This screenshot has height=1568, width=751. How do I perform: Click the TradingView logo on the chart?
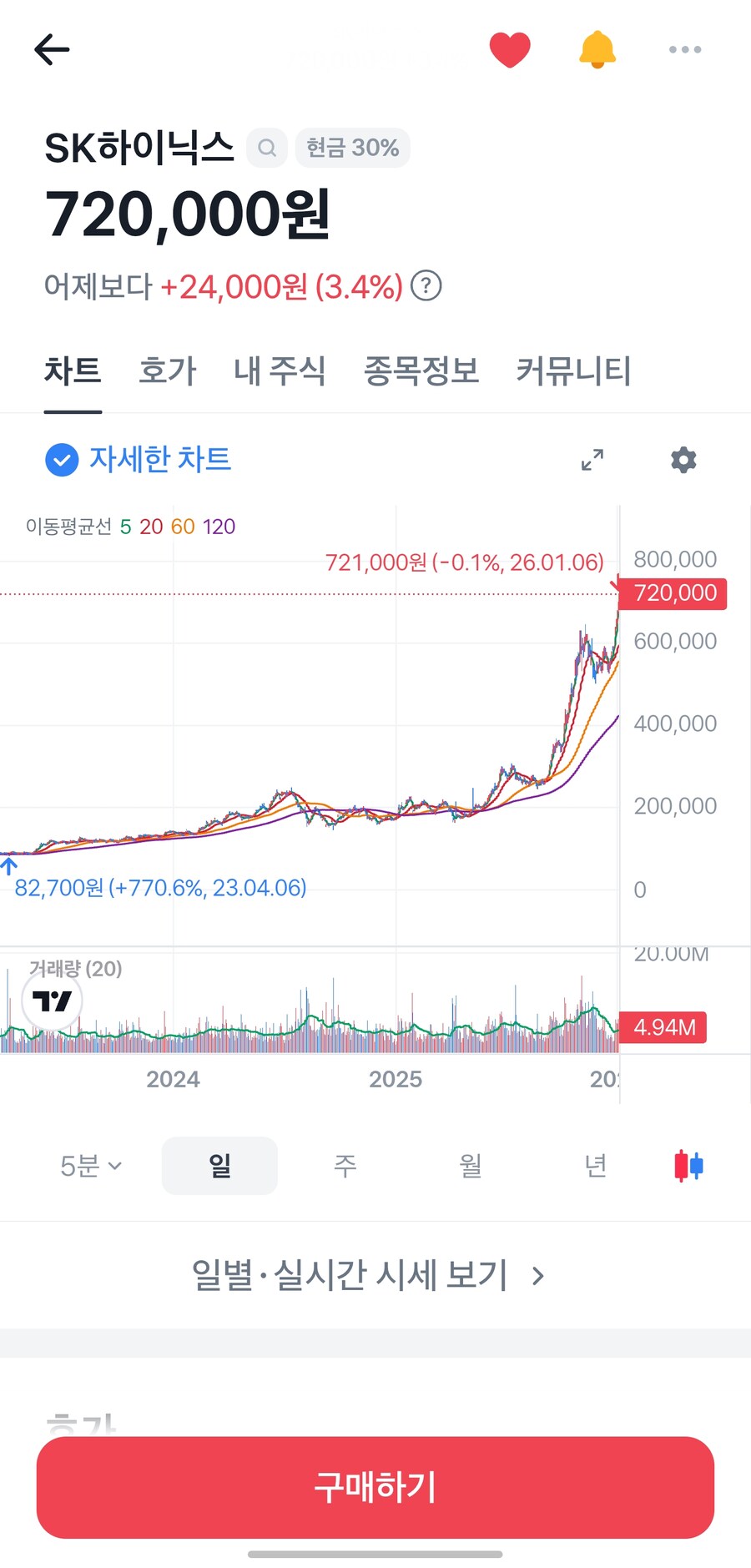(52, 1001)
